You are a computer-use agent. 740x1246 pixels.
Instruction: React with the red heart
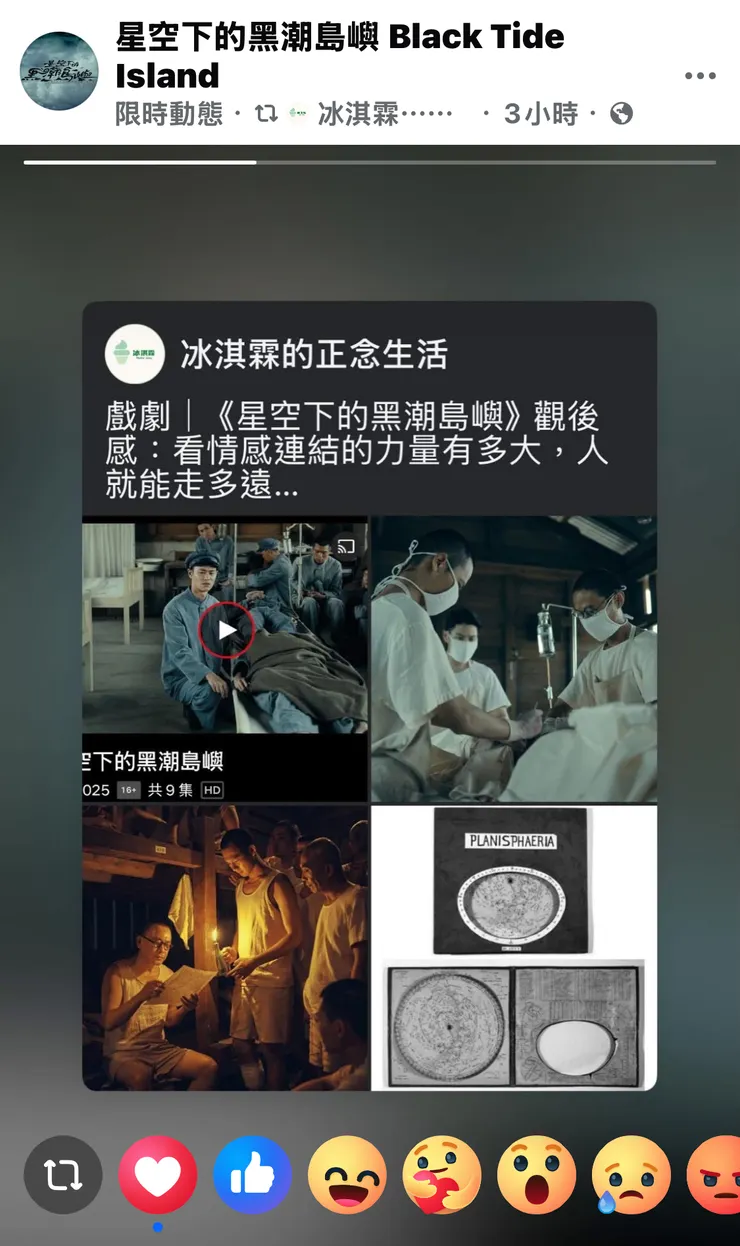coord(158,1175)
